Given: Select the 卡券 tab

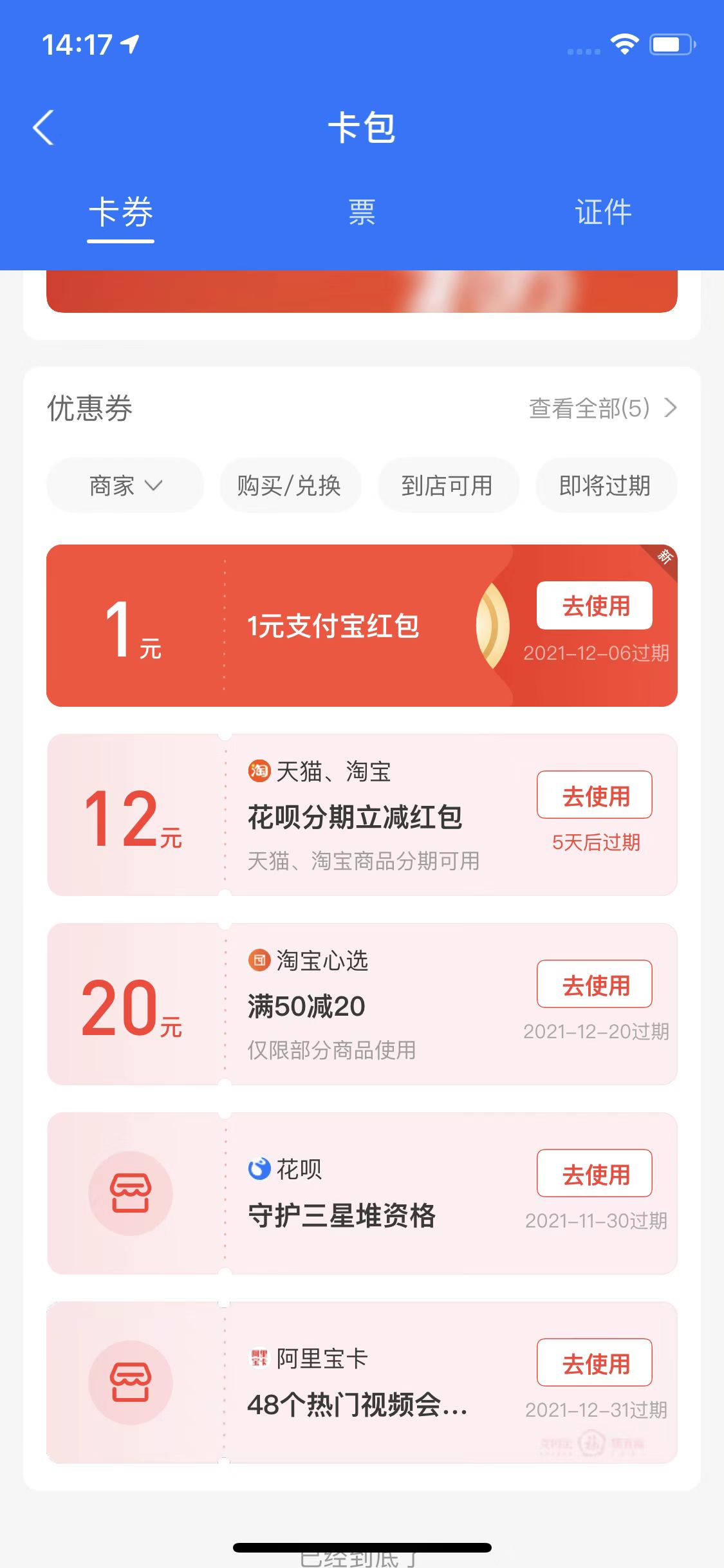Looking at the screenshot, I should click(x=121, y=212).
